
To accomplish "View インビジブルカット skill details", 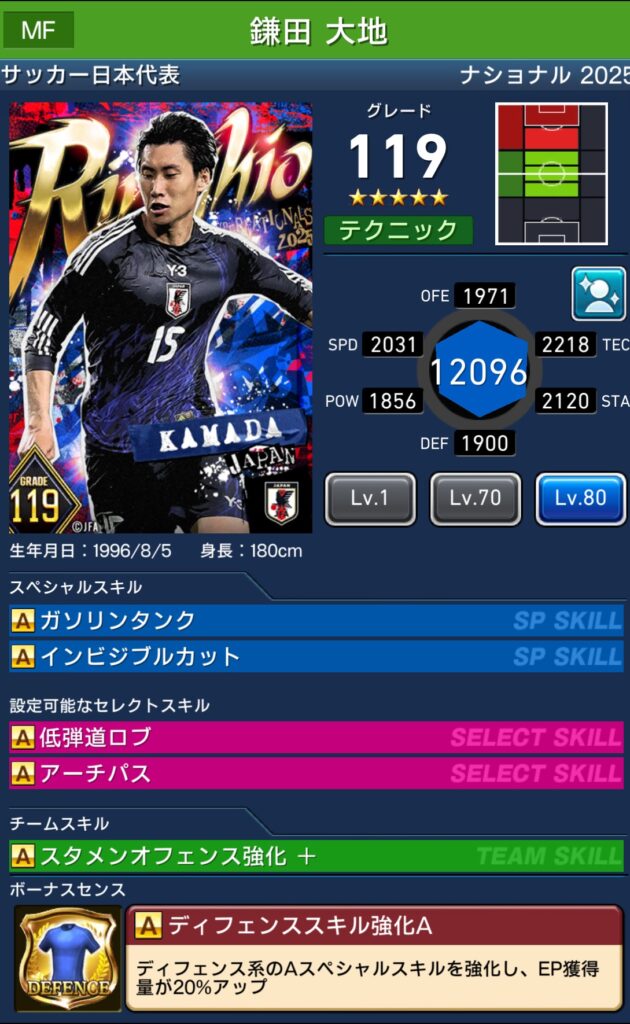I will pyautogui.click(x=315, y=657).
